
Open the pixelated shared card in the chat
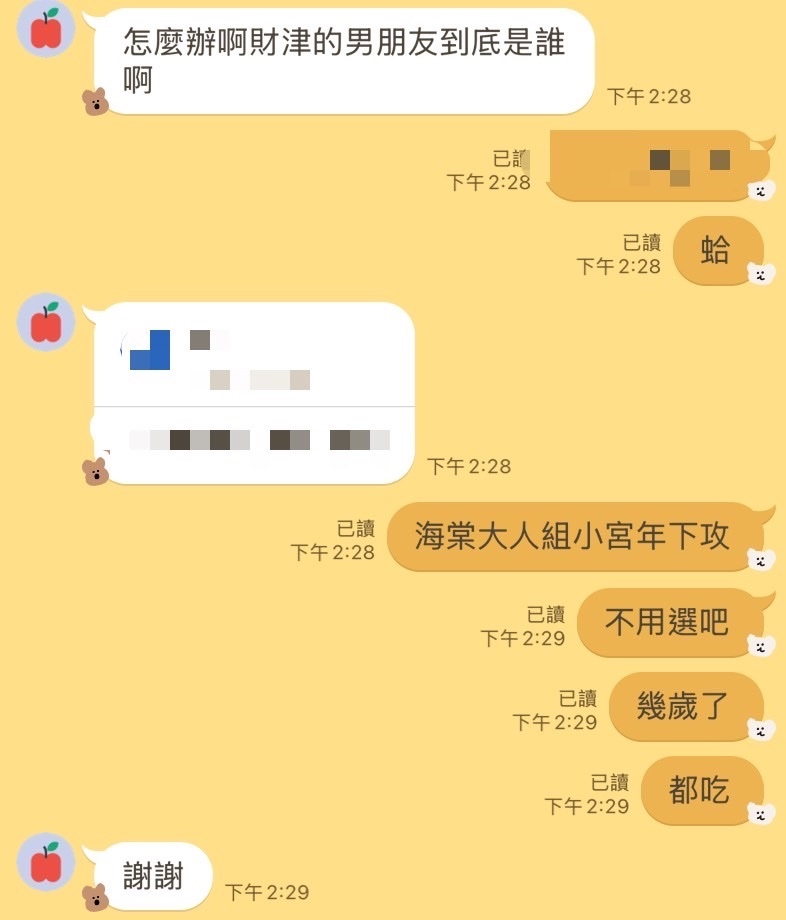tap(254, 392)
